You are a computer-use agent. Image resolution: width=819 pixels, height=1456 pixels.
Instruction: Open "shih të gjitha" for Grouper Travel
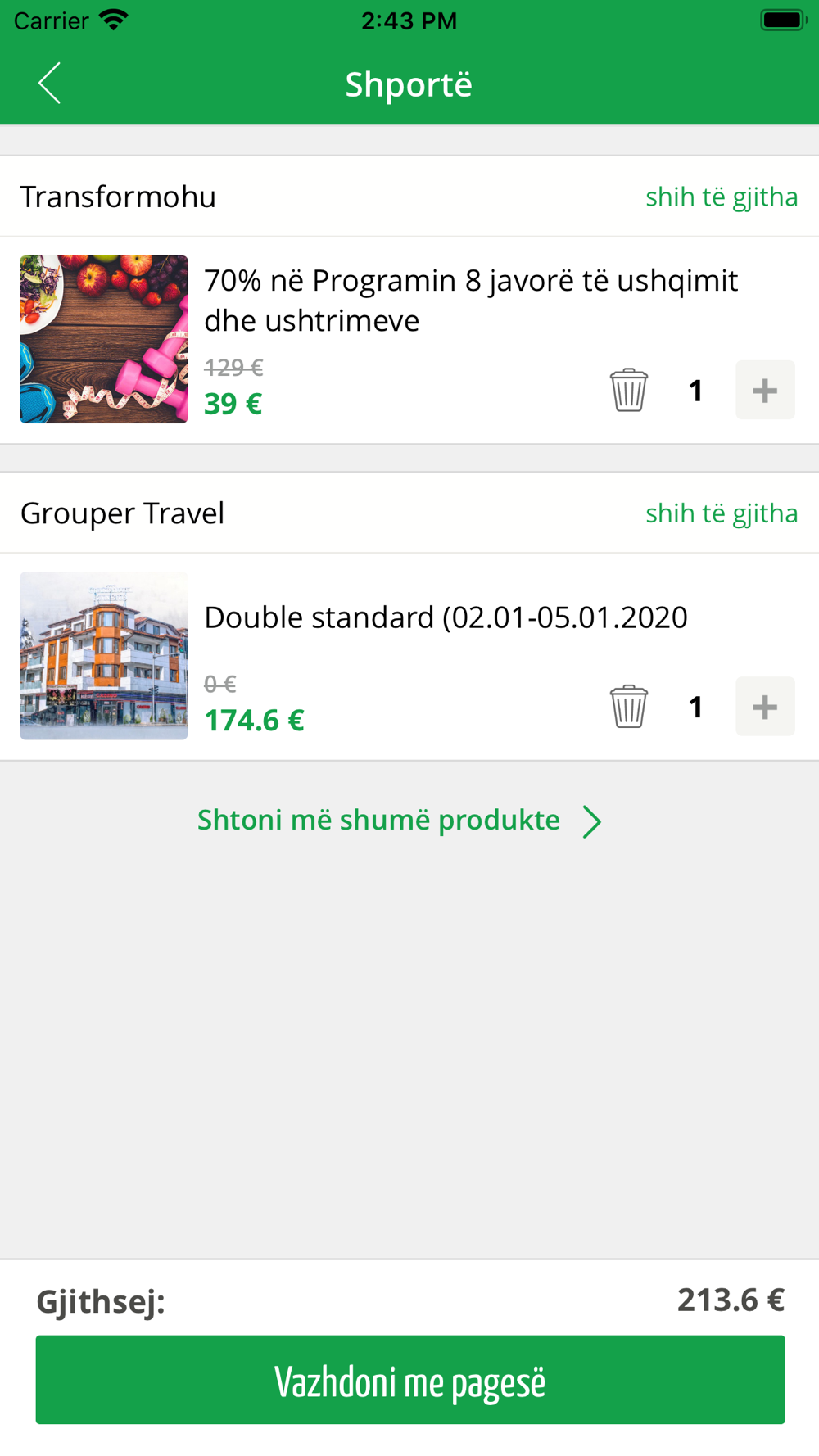click(721, 513)
